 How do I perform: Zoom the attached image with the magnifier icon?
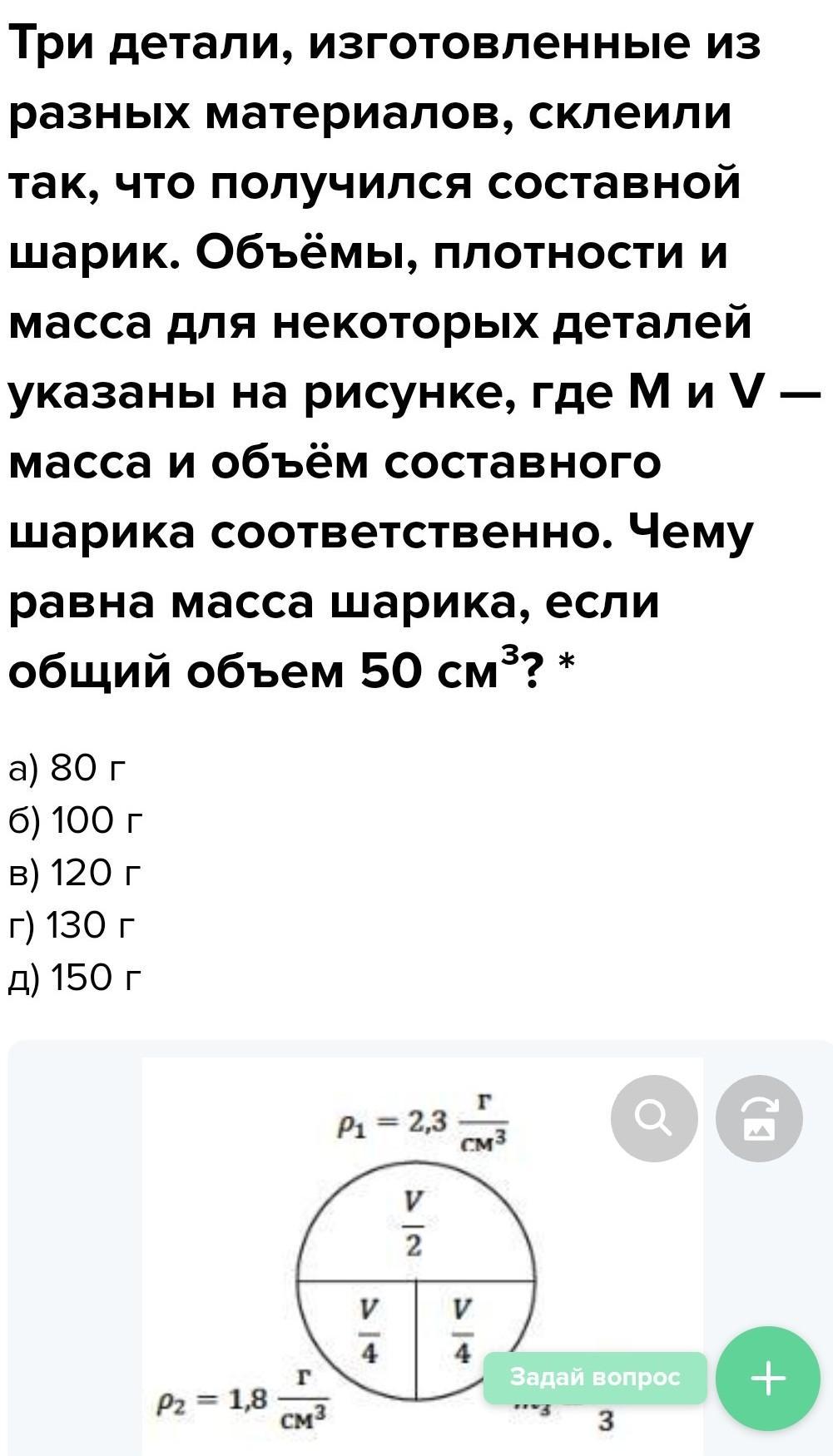click(653, 1118)
